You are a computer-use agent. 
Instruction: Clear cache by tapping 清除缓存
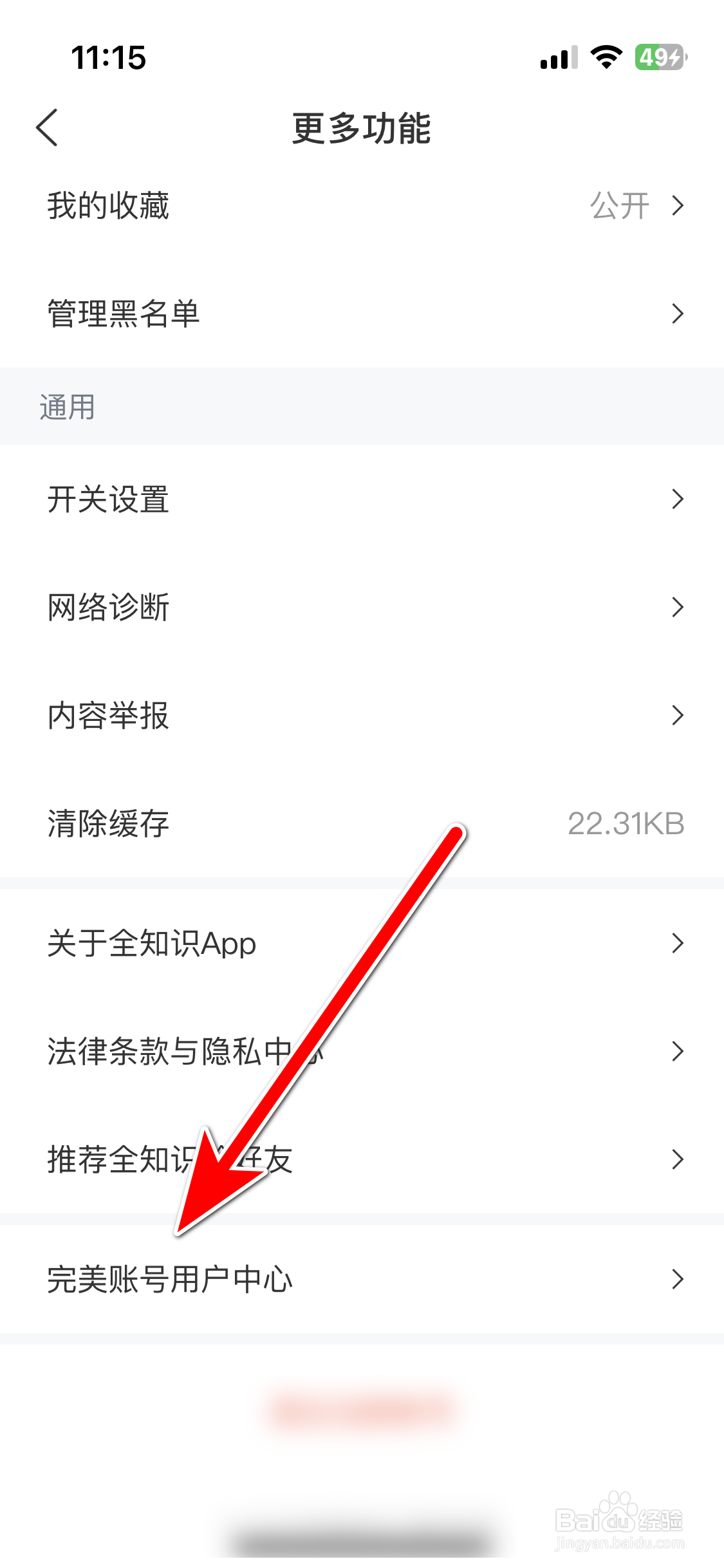pos(108,825)
